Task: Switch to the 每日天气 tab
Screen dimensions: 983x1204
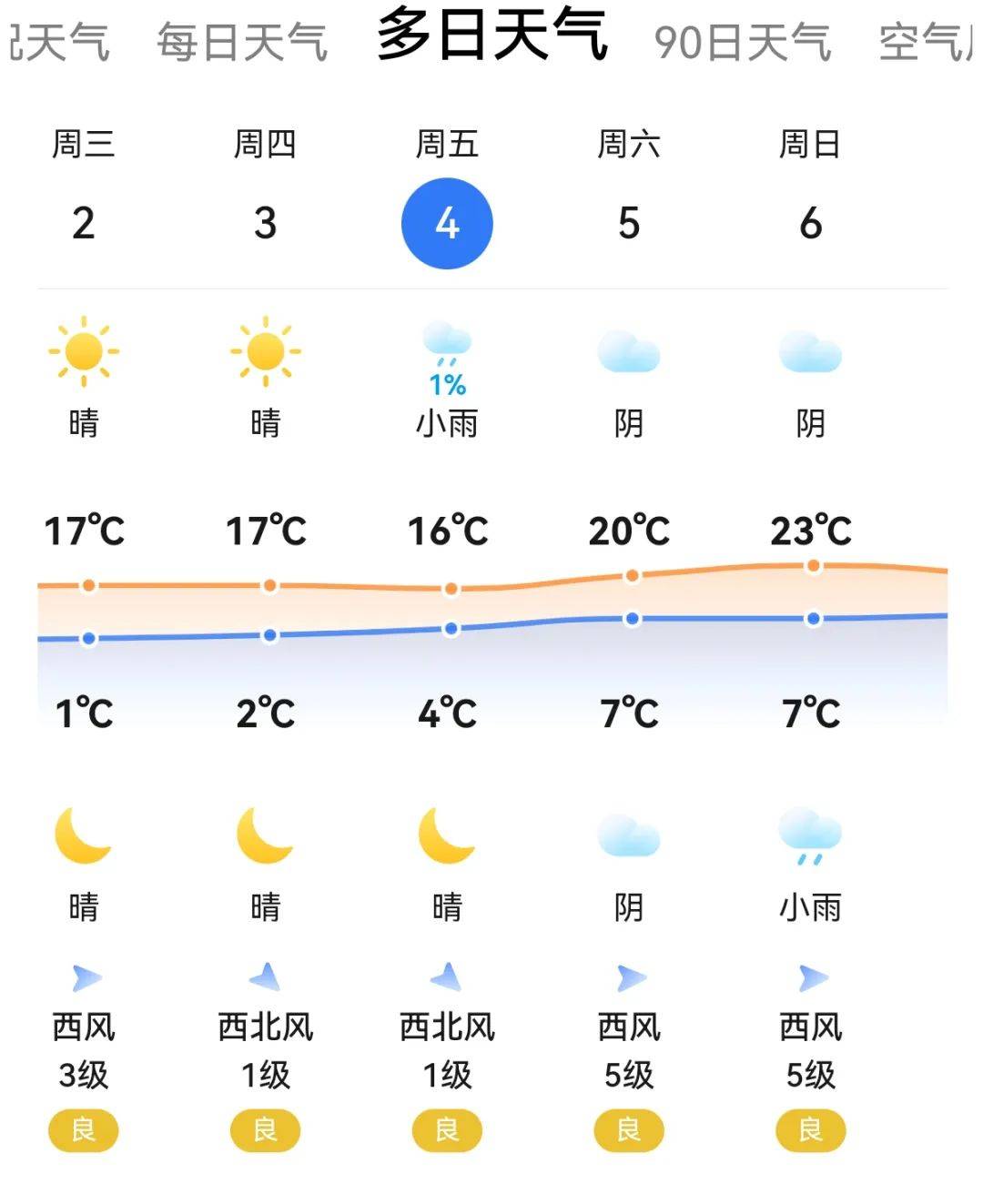Action: tap(242, 42)
